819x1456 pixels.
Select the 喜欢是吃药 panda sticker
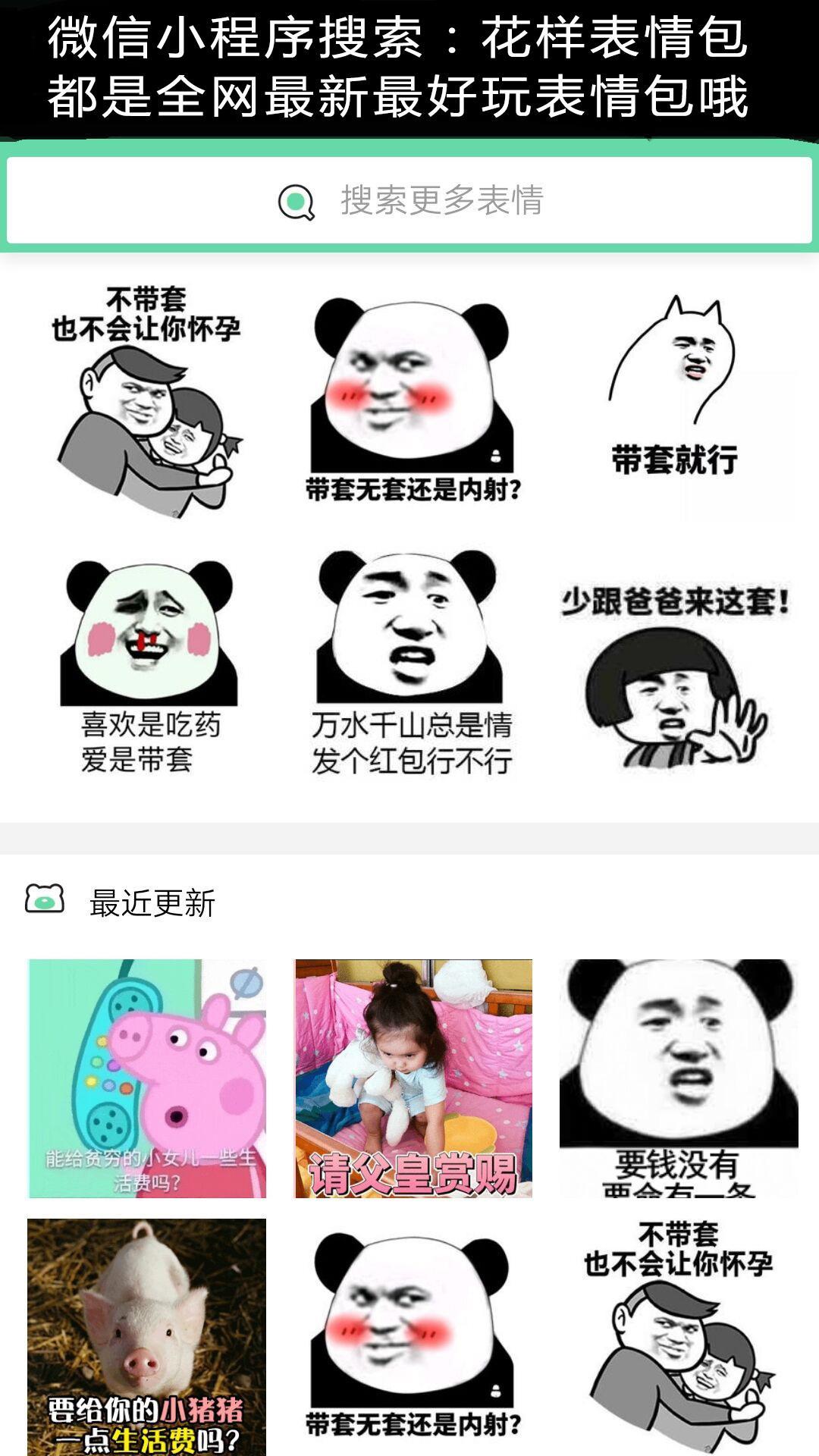[x=148, y=666]
